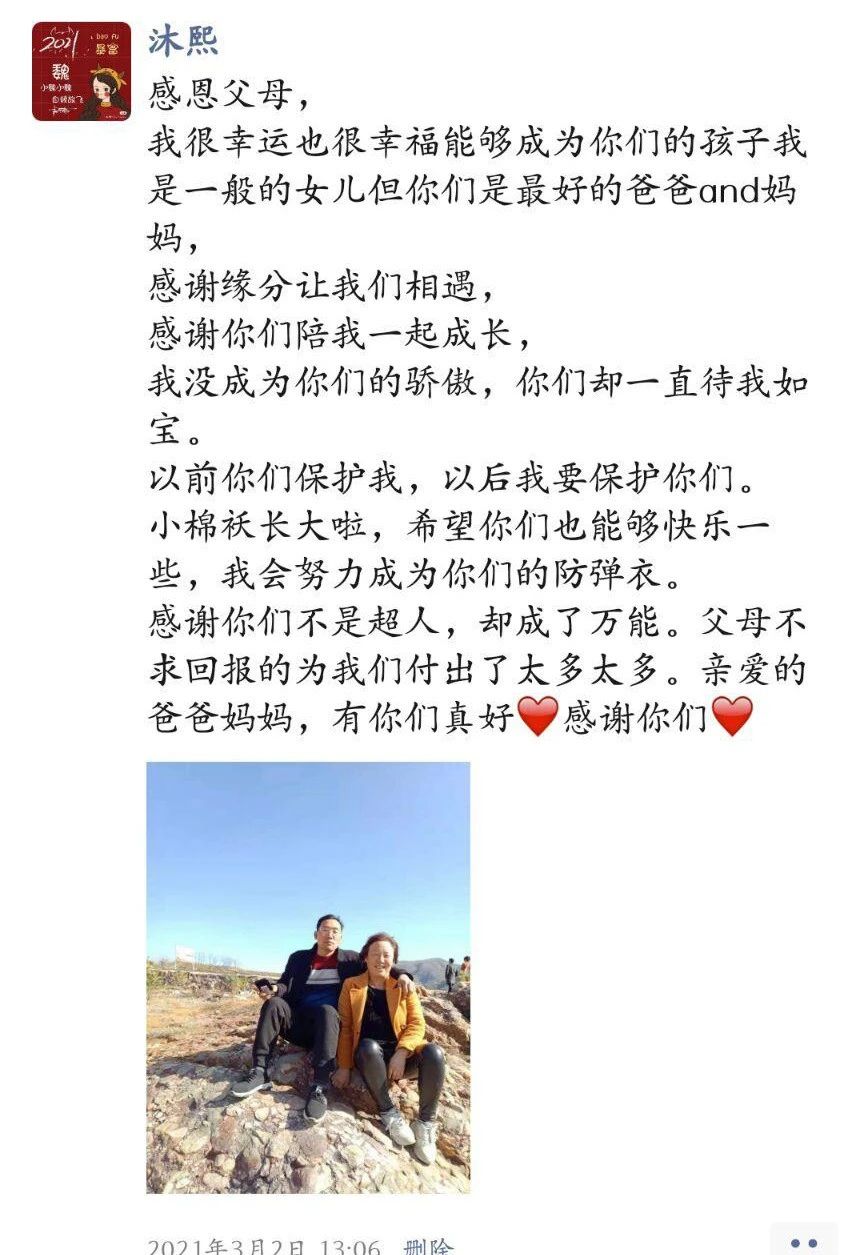View the couple photo in full screen
Screen dimensions: 862x1255
308,977
